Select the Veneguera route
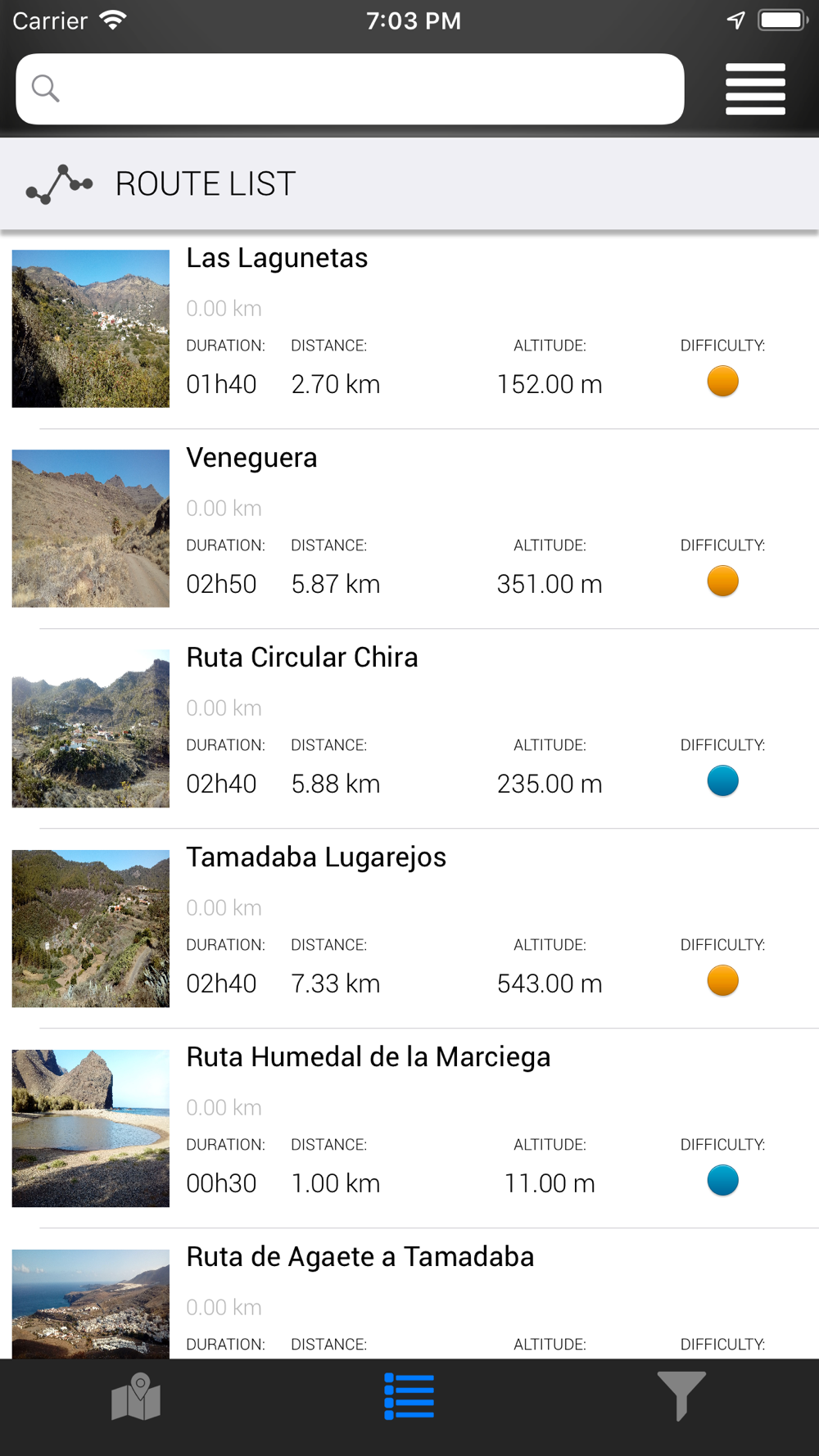 (409, 529)
